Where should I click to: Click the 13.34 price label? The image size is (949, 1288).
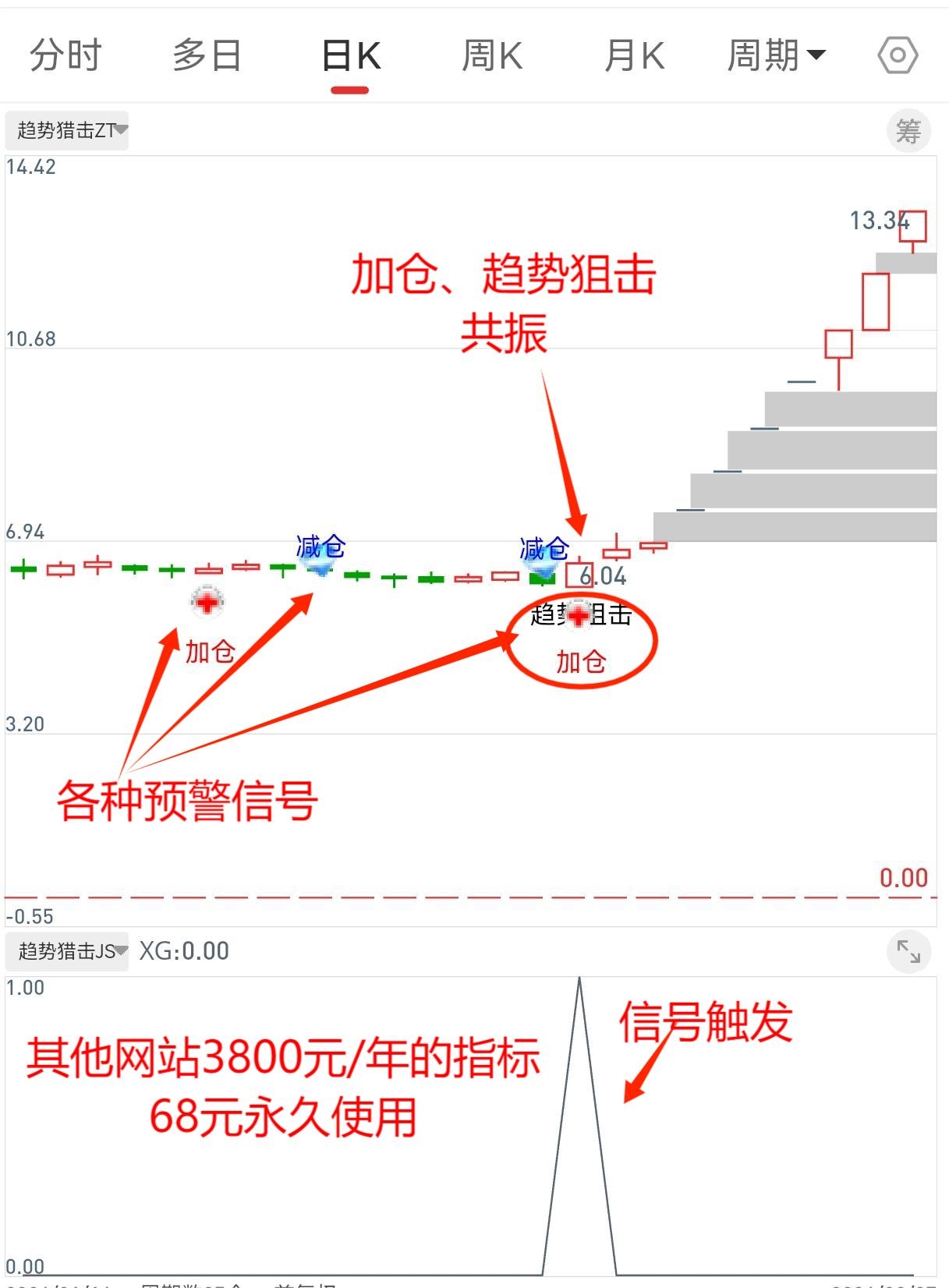click(x=876, y=222)
